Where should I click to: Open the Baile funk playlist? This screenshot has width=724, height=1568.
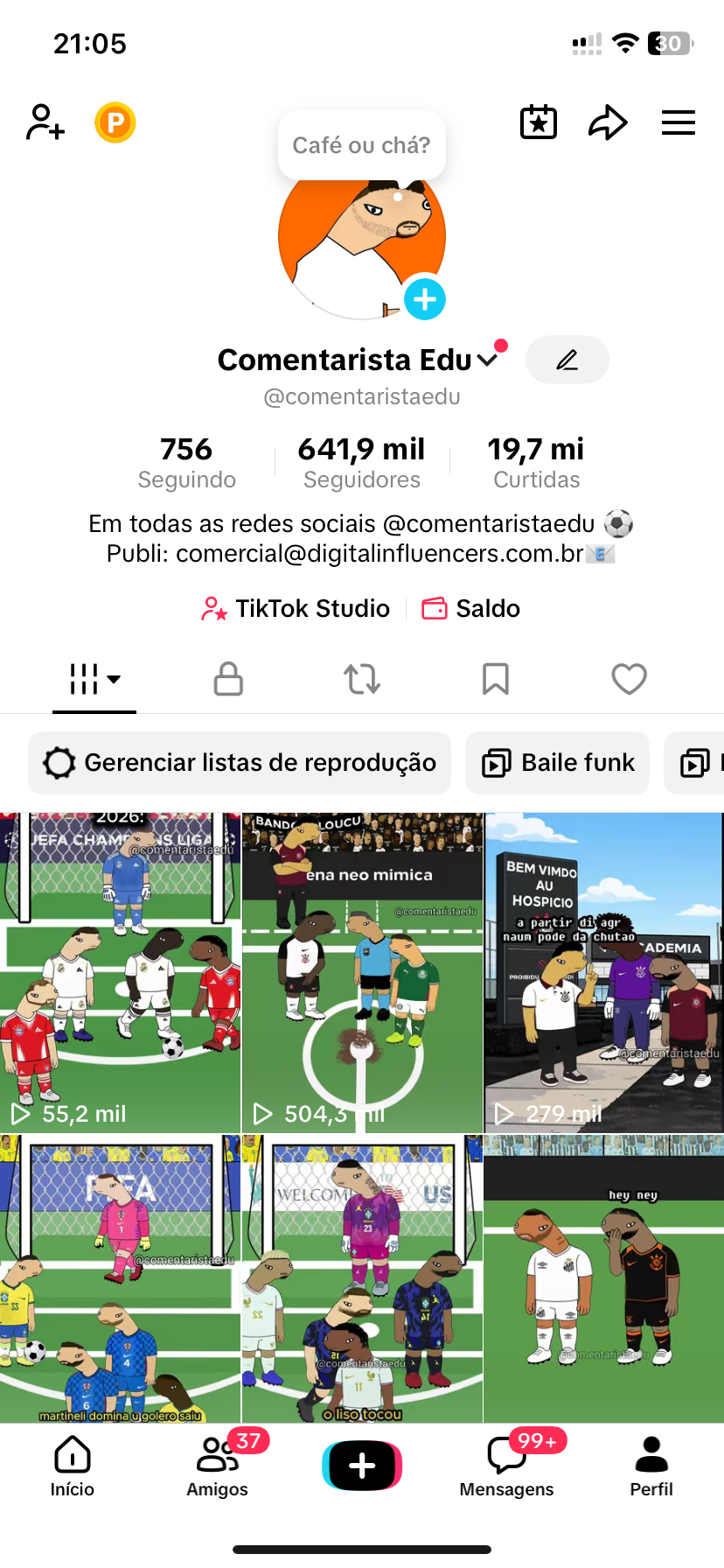[x=558, y=763]
